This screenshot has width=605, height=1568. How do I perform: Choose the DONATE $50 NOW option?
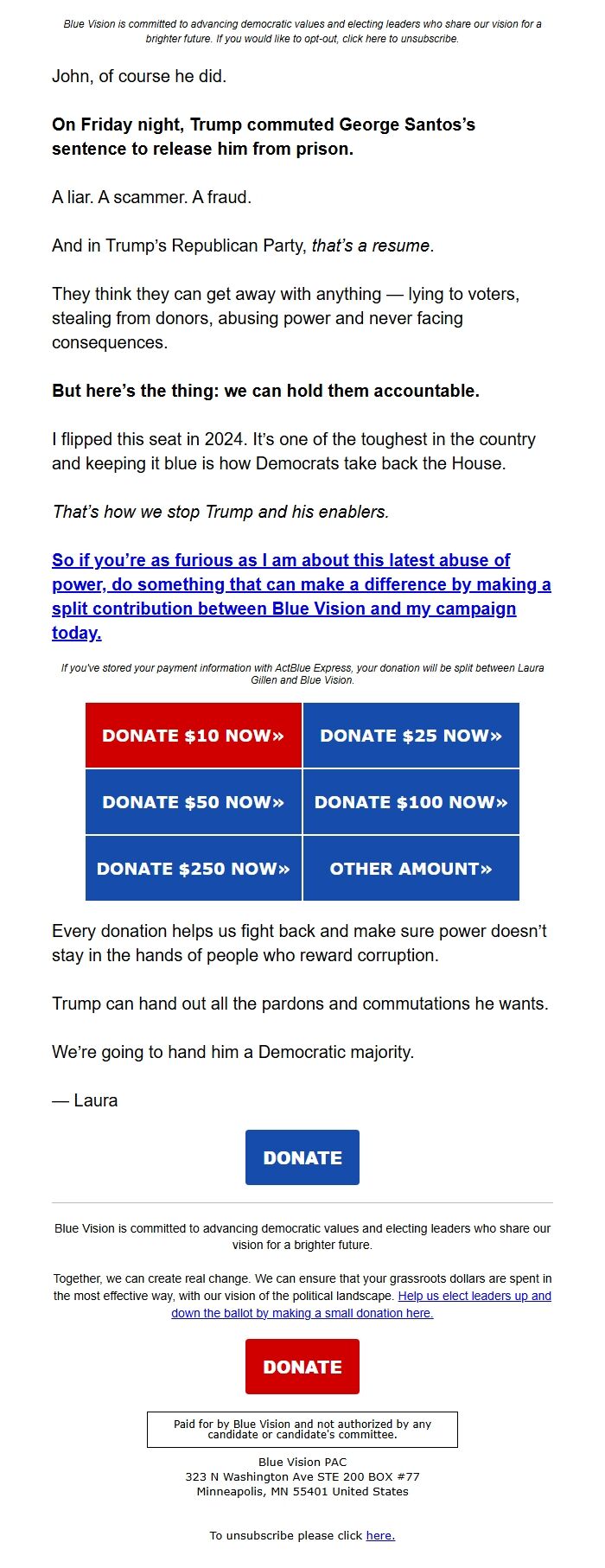194,802
